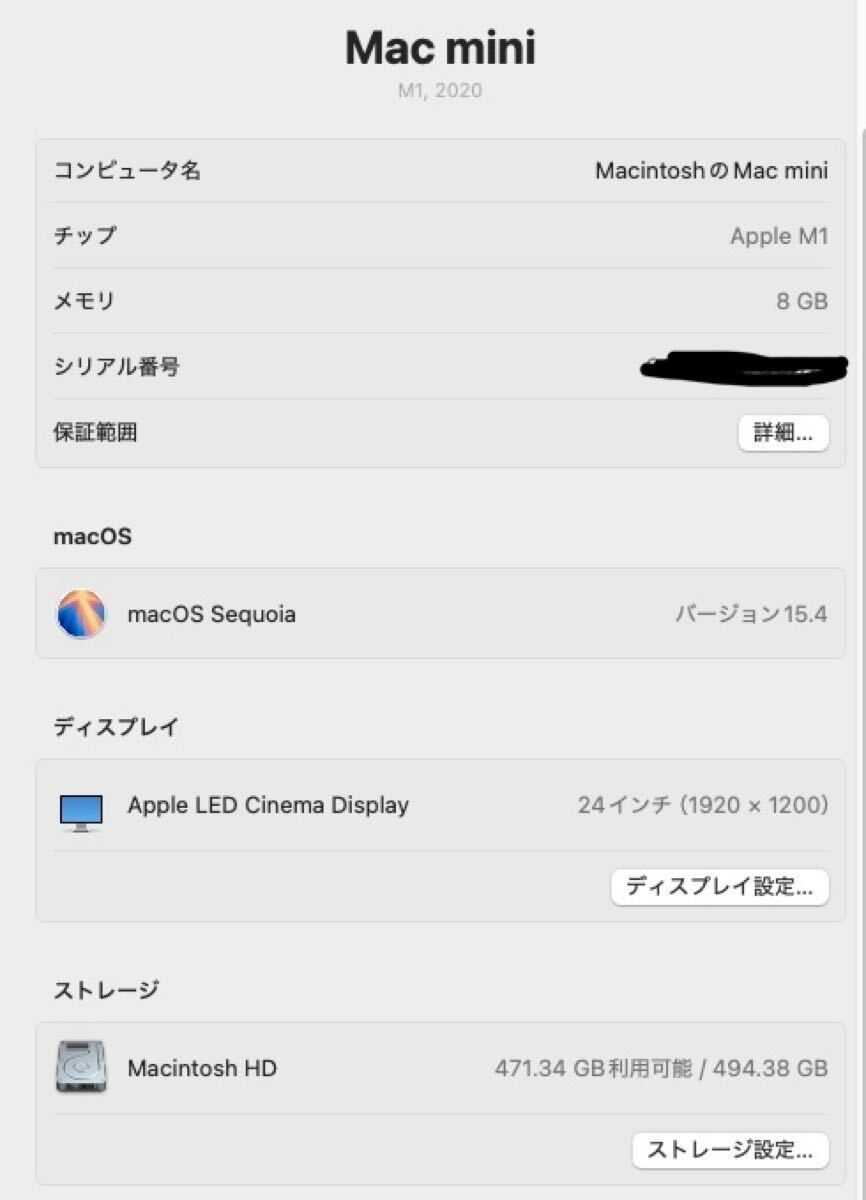Screen dimensions: 866x1200
Task: Click the バージョン 15.4 version text
Action: pyautogui.click(x=751, y=614)
